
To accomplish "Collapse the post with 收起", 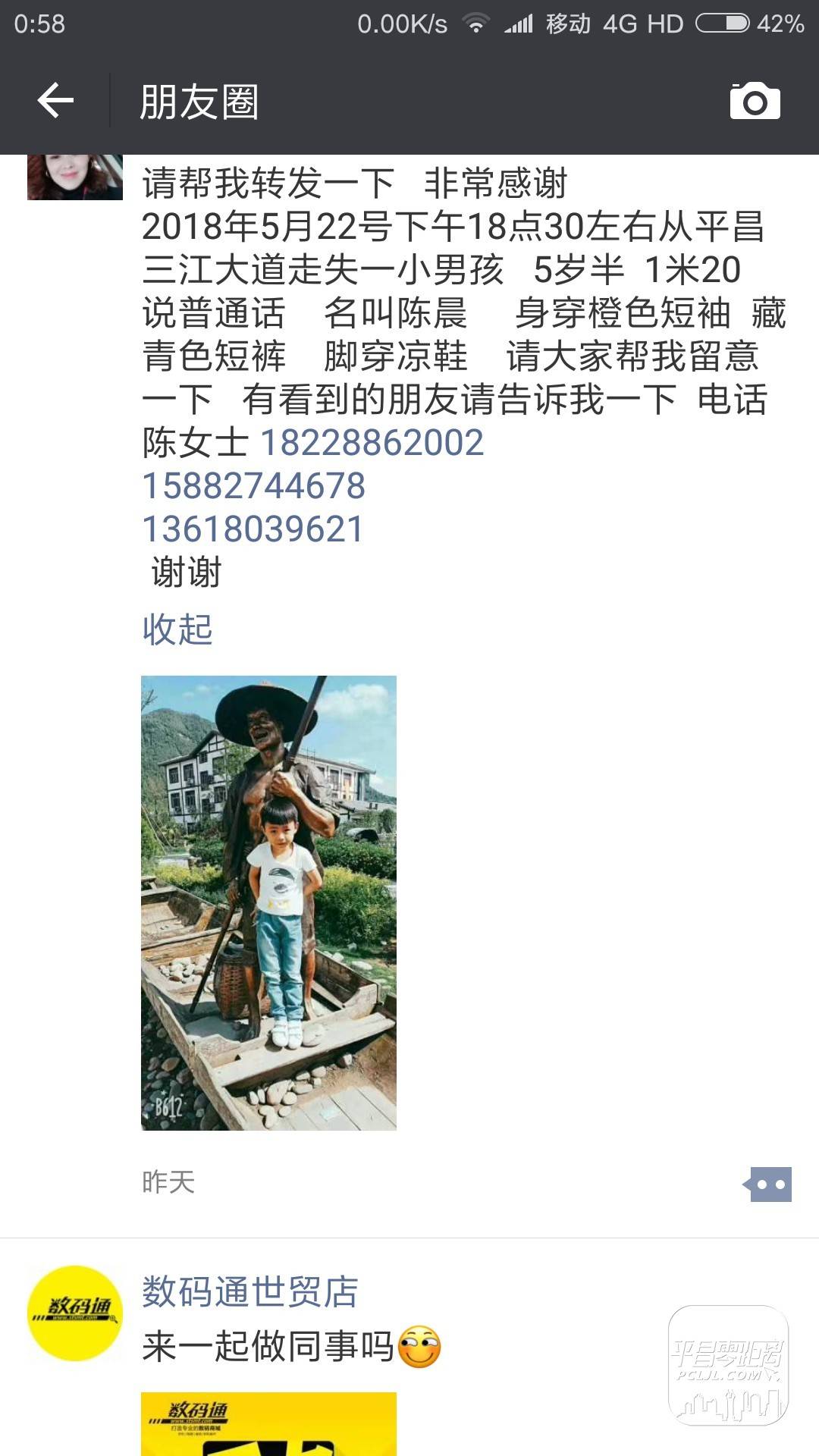I will point(177,629).
